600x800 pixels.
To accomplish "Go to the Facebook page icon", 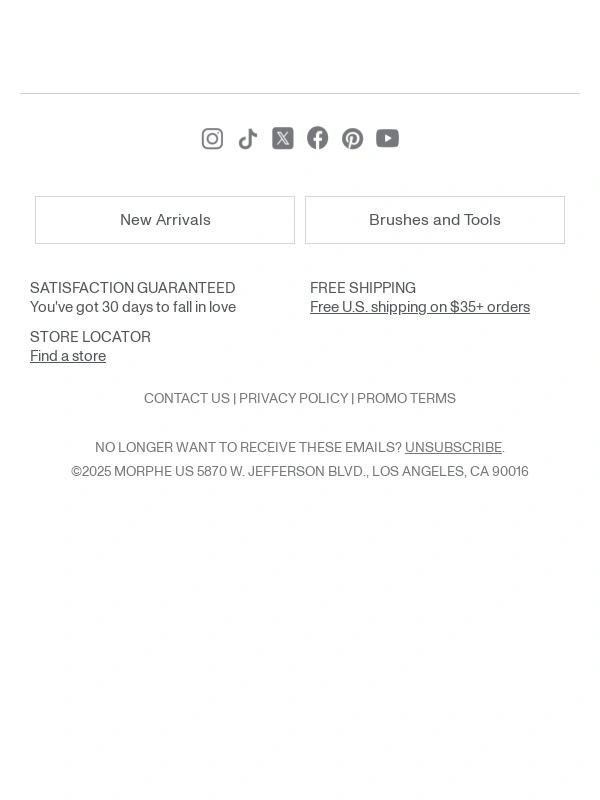I will pyautogui.click(x=318, y=139).
